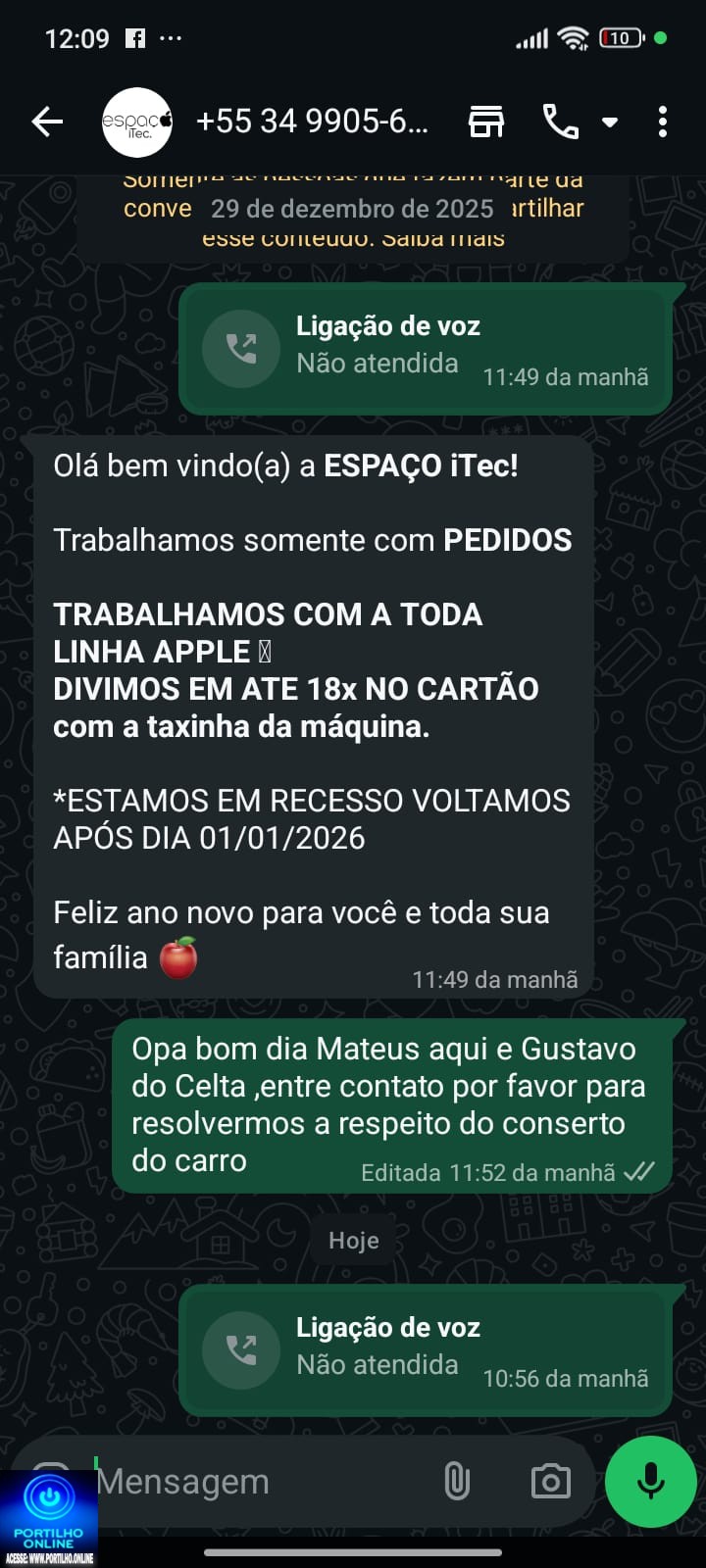Tap the 10:56 missed voice call bubble
The width and height of the screenshot is (706, 1568).
pos(426,1350)
